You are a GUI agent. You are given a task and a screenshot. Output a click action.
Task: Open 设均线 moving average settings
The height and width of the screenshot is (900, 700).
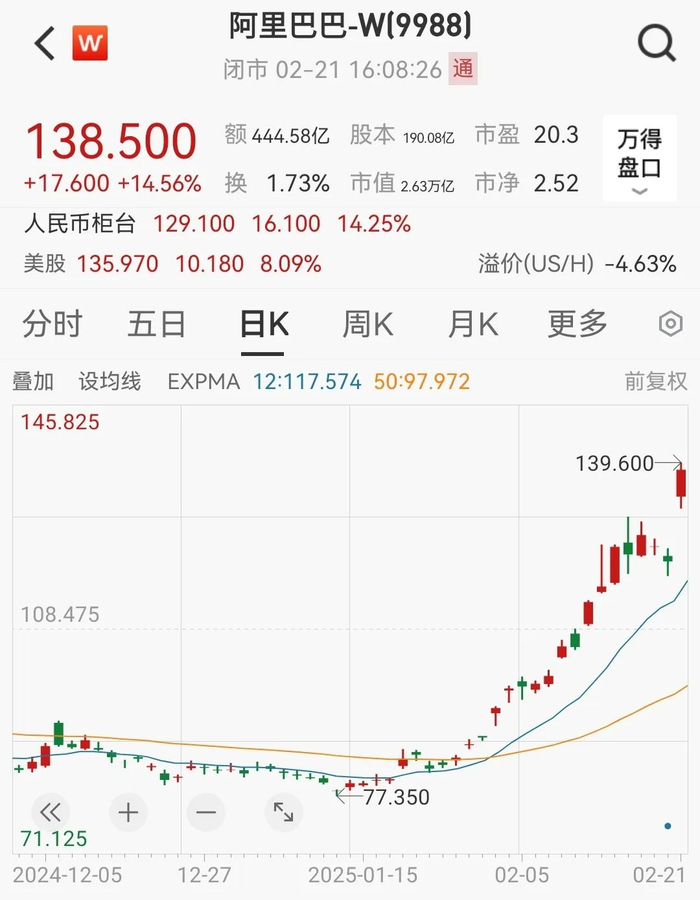point(110,381)
